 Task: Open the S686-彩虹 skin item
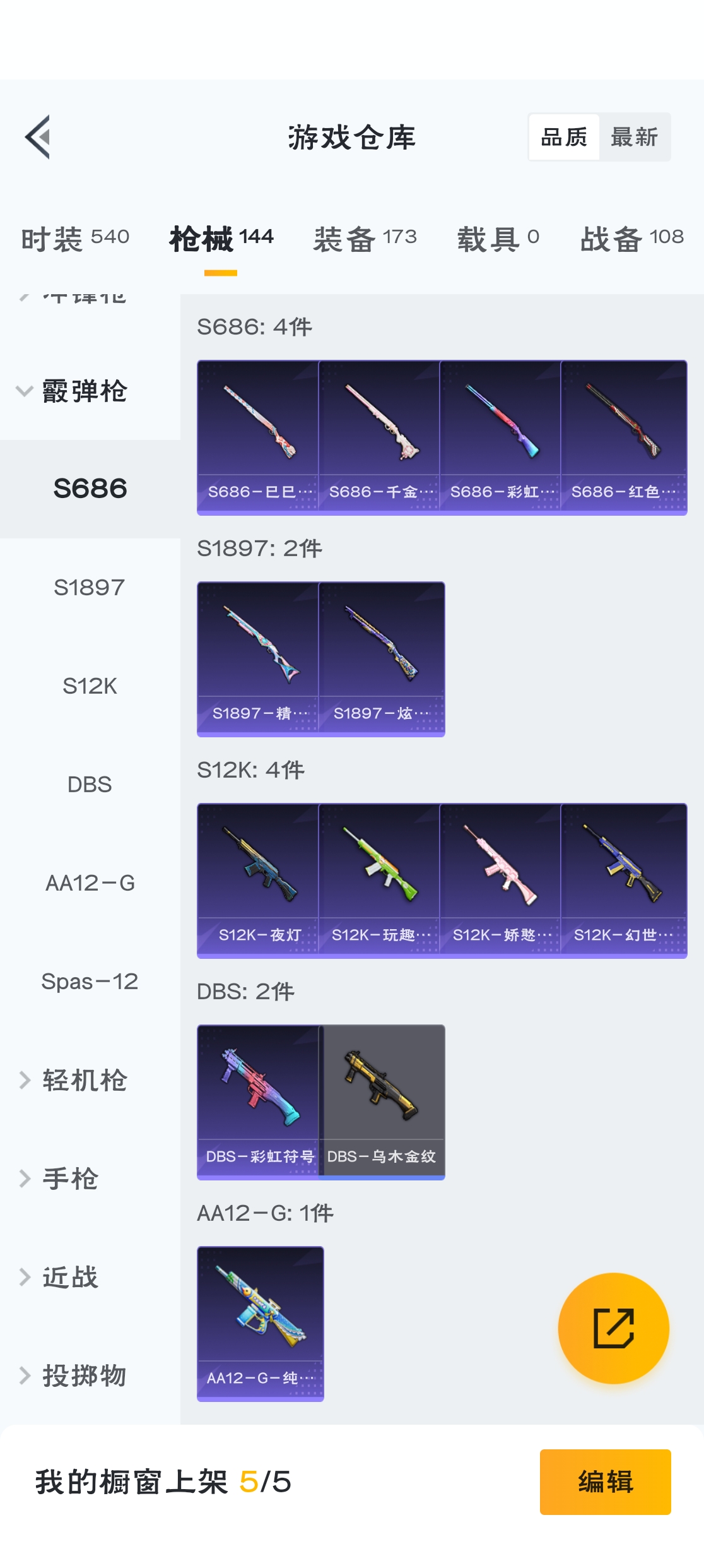[500, 437]
